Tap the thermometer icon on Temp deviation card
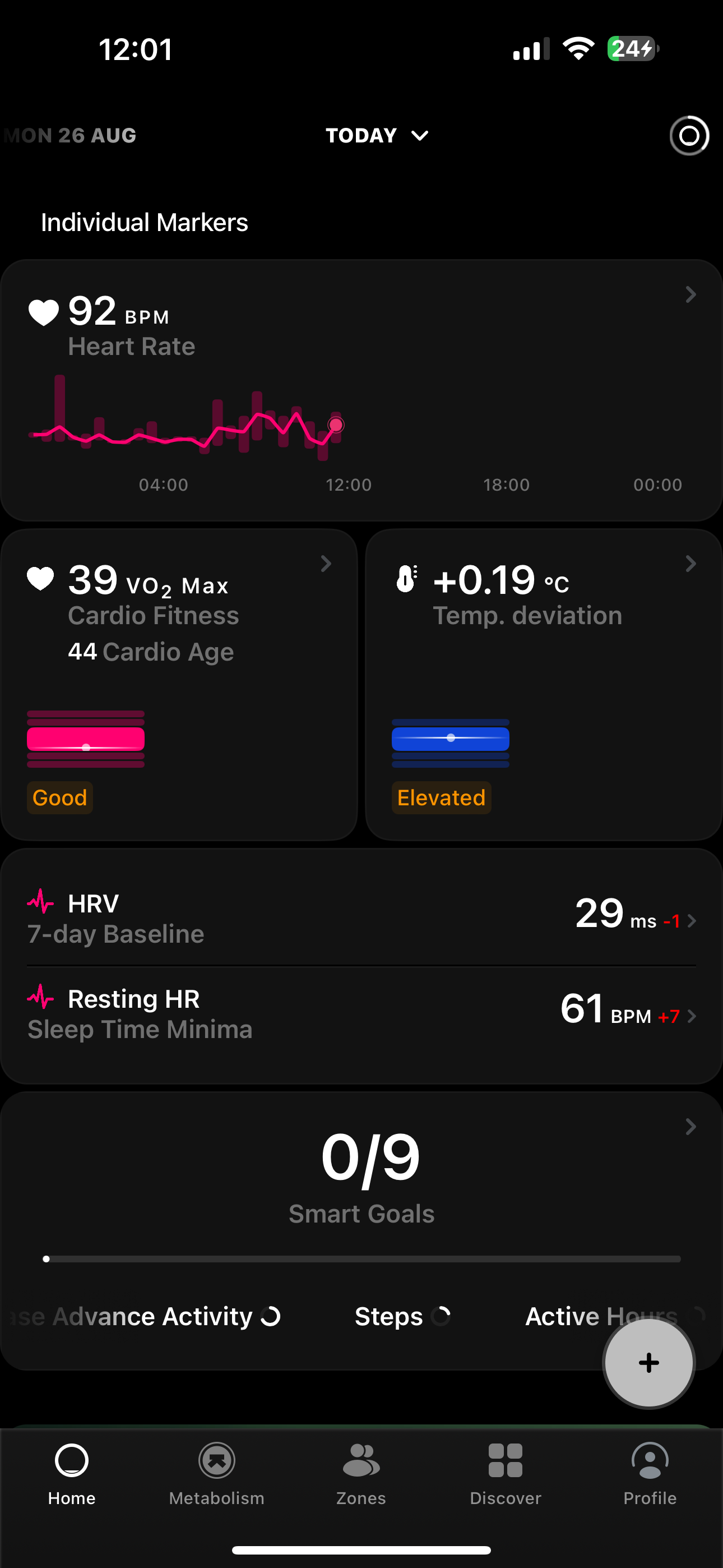Image resolution: width=723 pixels, height=1568 pixels. (x=406, y=579)
